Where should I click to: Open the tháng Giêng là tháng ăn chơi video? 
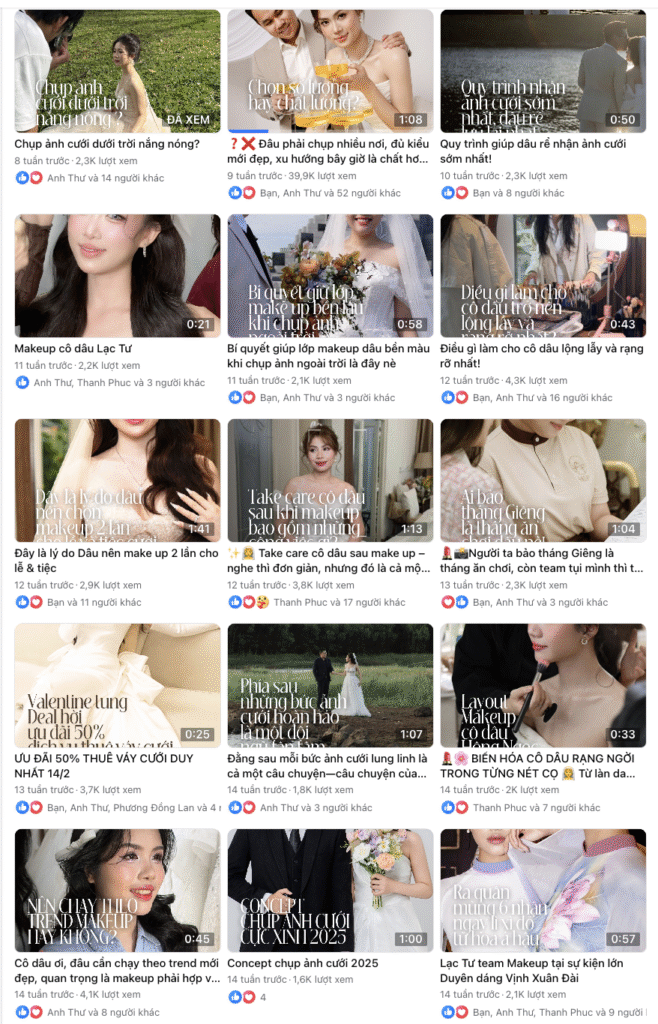543,480
